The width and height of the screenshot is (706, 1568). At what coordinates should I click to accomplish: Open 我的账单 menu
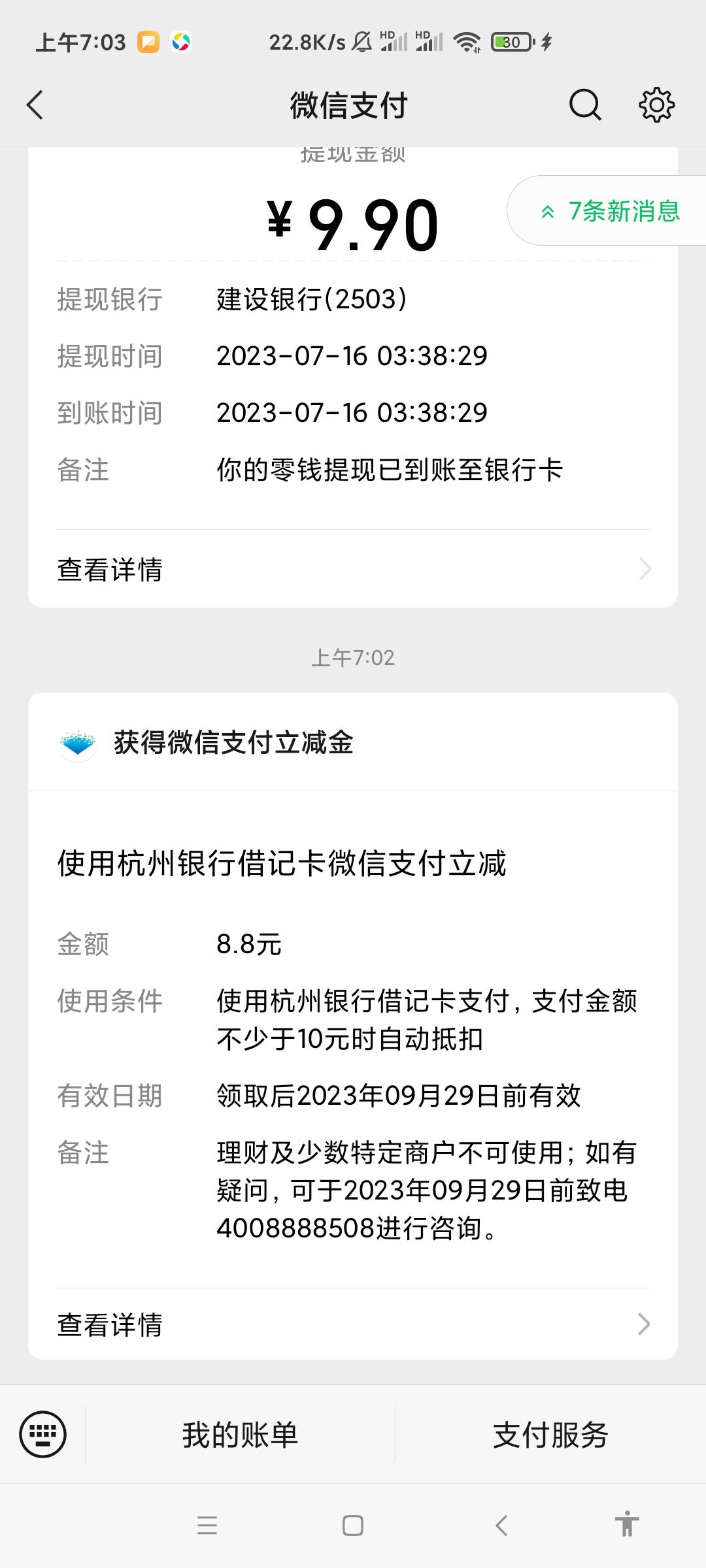(x=240, y=1435)
